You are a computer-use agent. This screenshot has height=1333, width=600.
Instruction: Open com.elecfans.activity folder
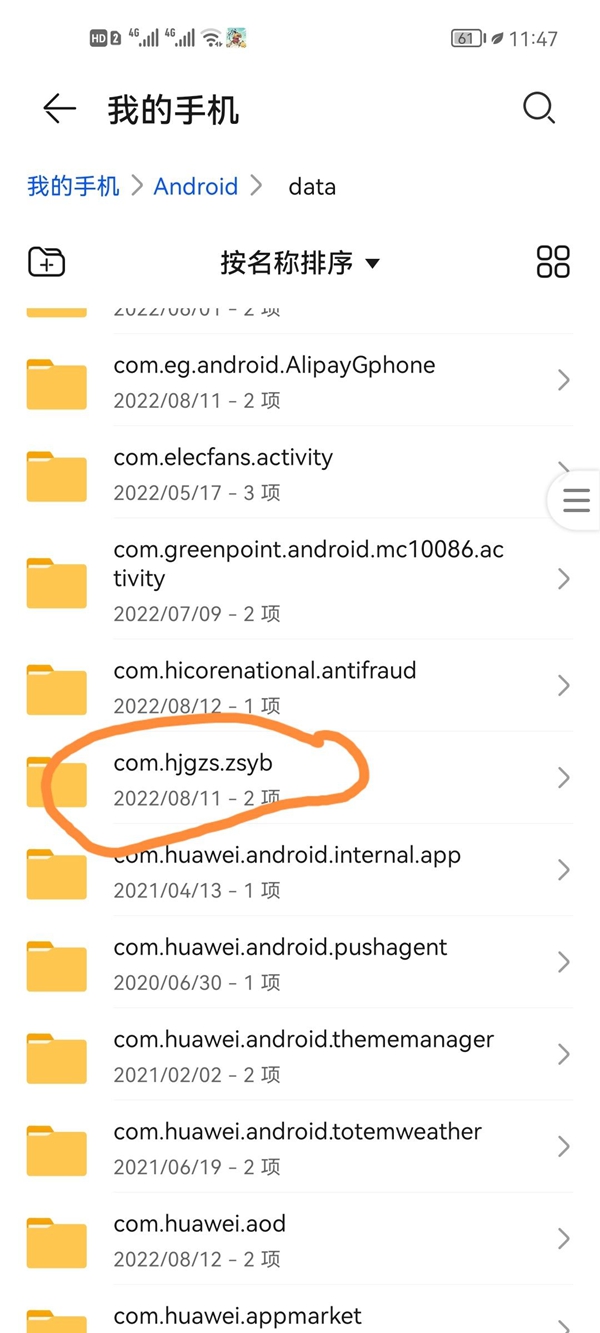[x=300, y=473]
